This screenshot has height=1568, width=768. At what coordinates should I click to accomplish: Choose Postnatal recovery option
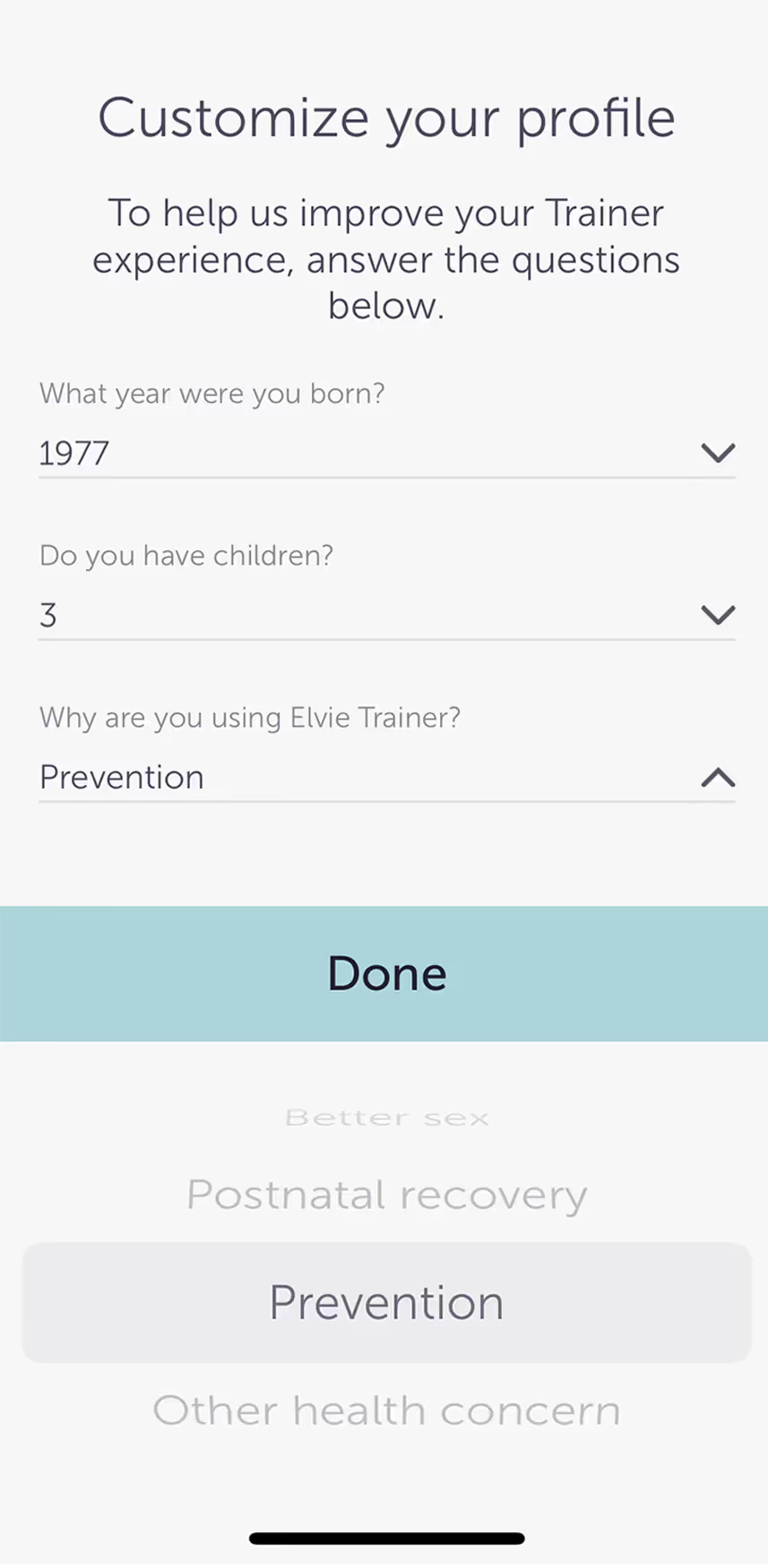[386, 1193]
